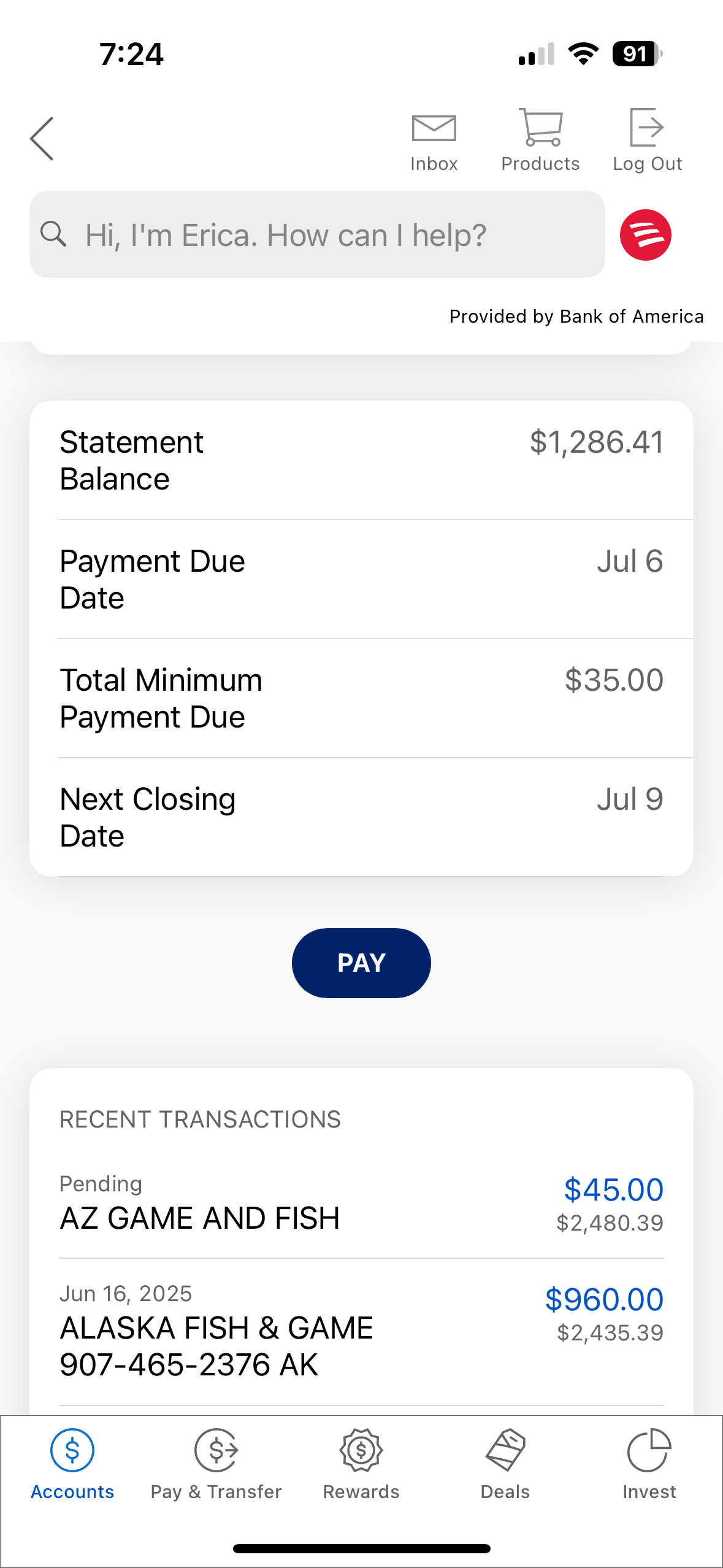The image size is (723, 1568).
Task: Open the Inbox
Action: tap(434, 141)
